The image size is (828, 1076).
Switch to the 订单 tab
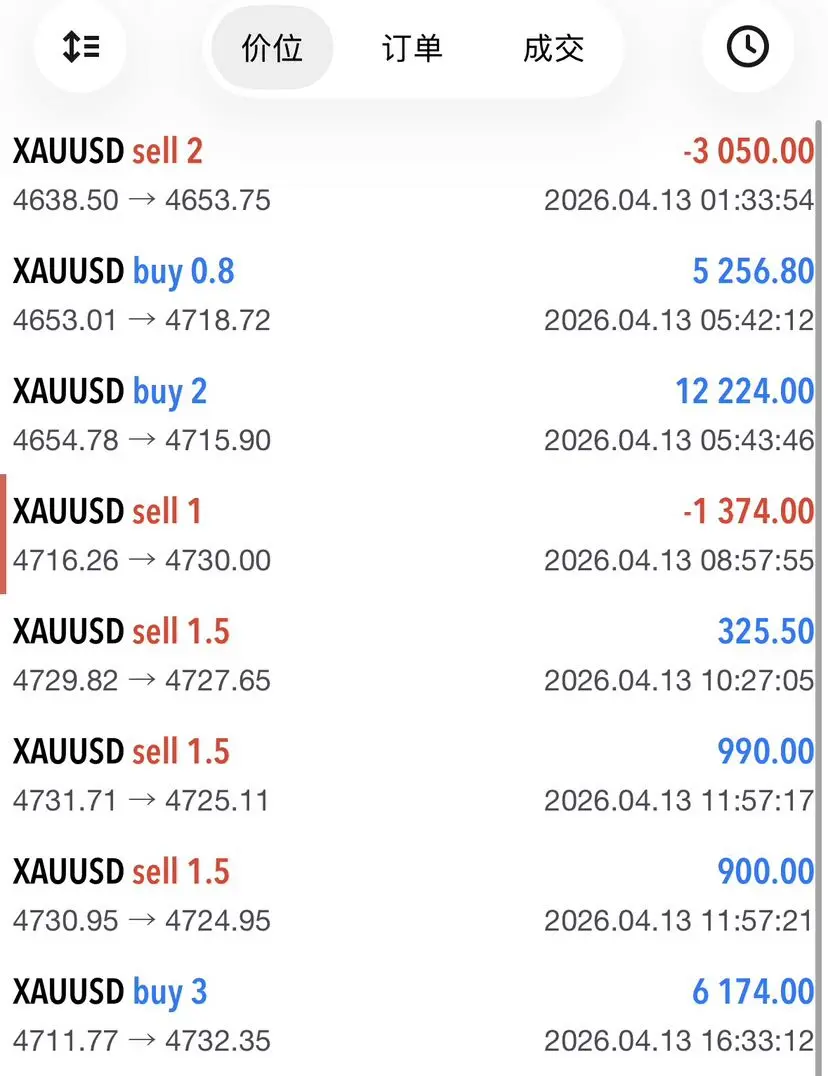(412, 48)
